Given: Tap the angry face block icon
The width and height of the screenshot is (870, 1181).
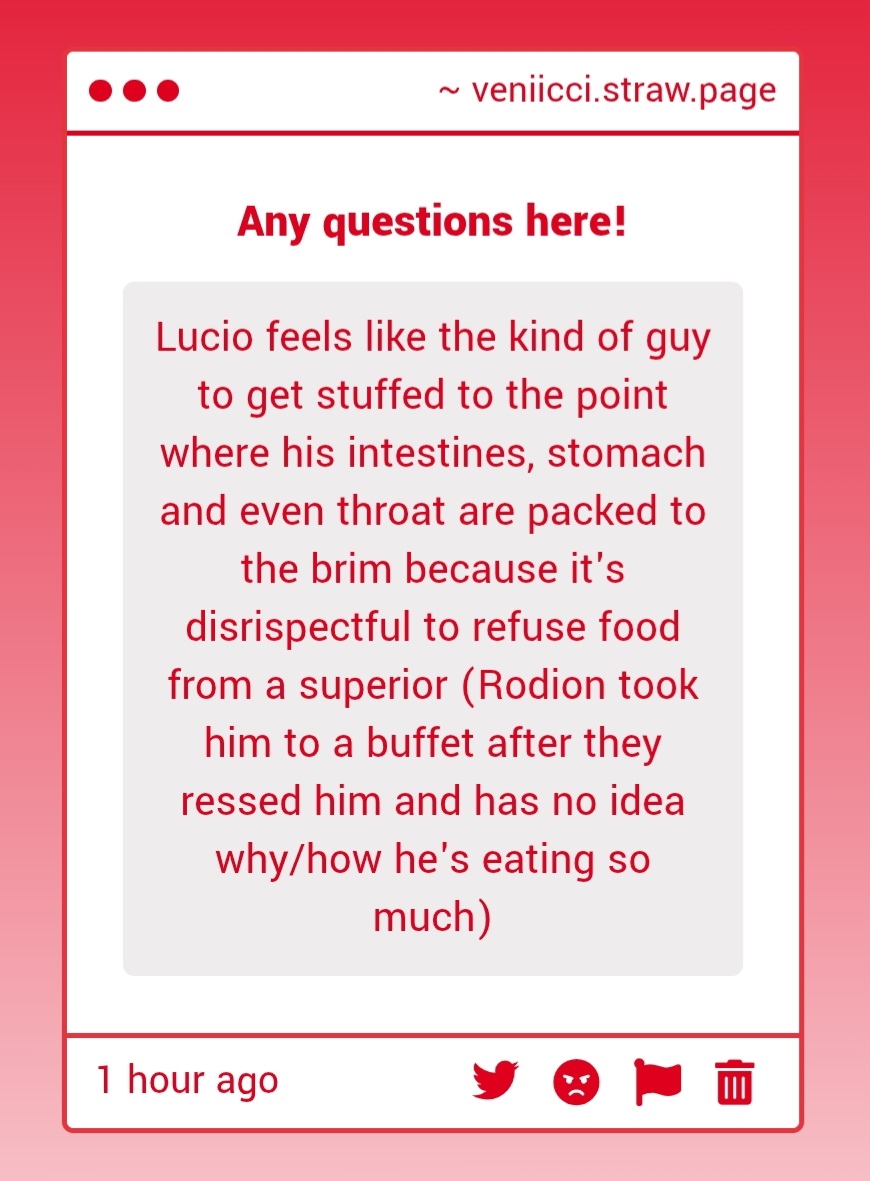Looking at the screenshot, I should coord(576,1082).
